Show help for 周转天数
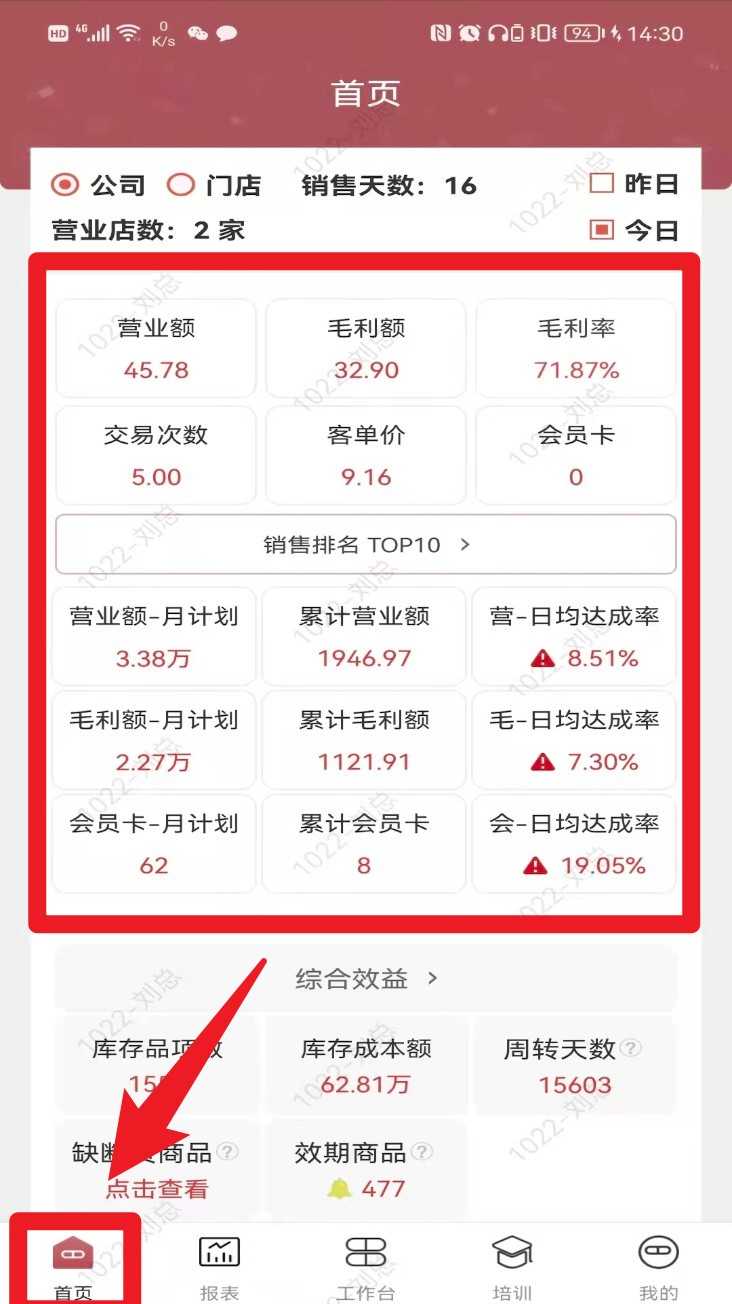732x1304 pixels. coord(630,1048)
